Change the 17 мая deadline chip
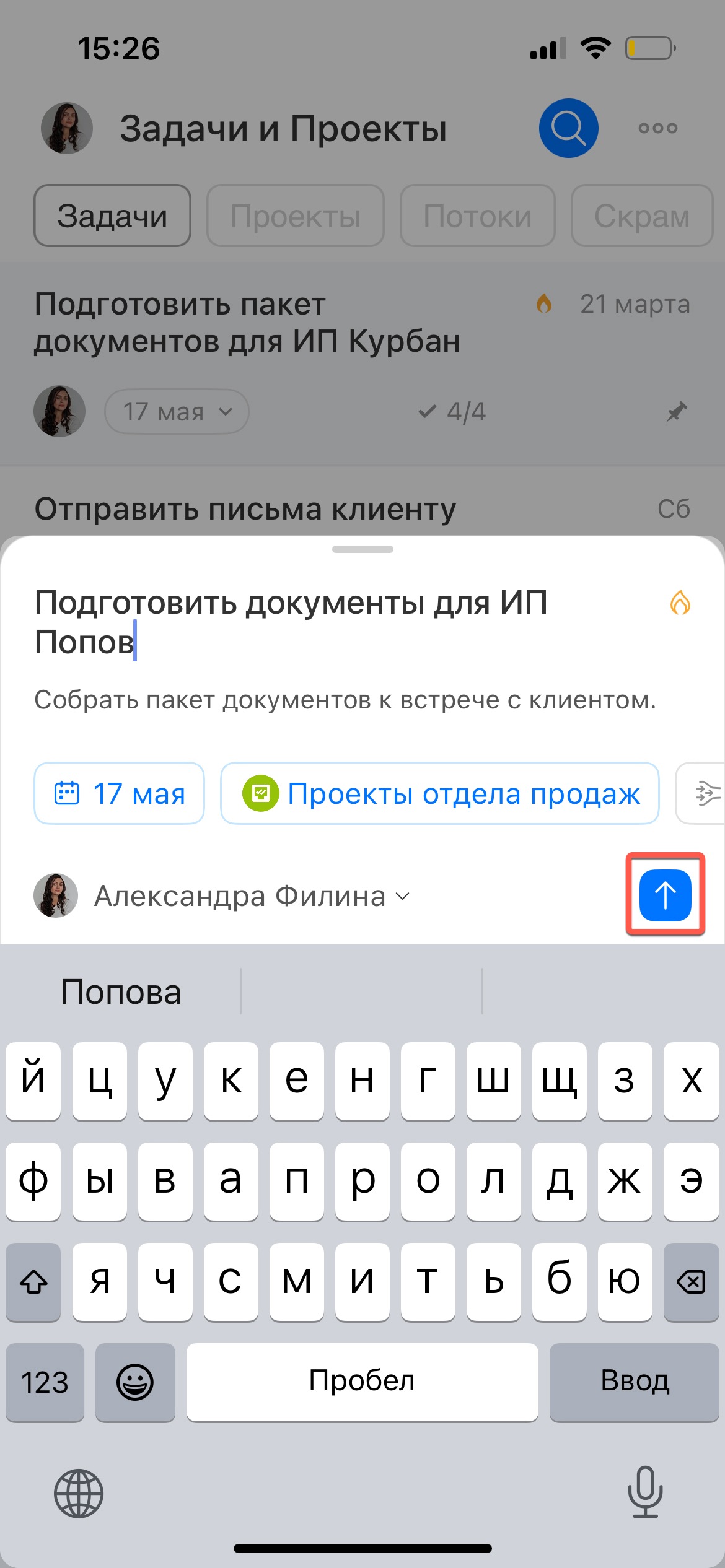725x1568 pixels. pyautogui.click(x=119, y=793)
